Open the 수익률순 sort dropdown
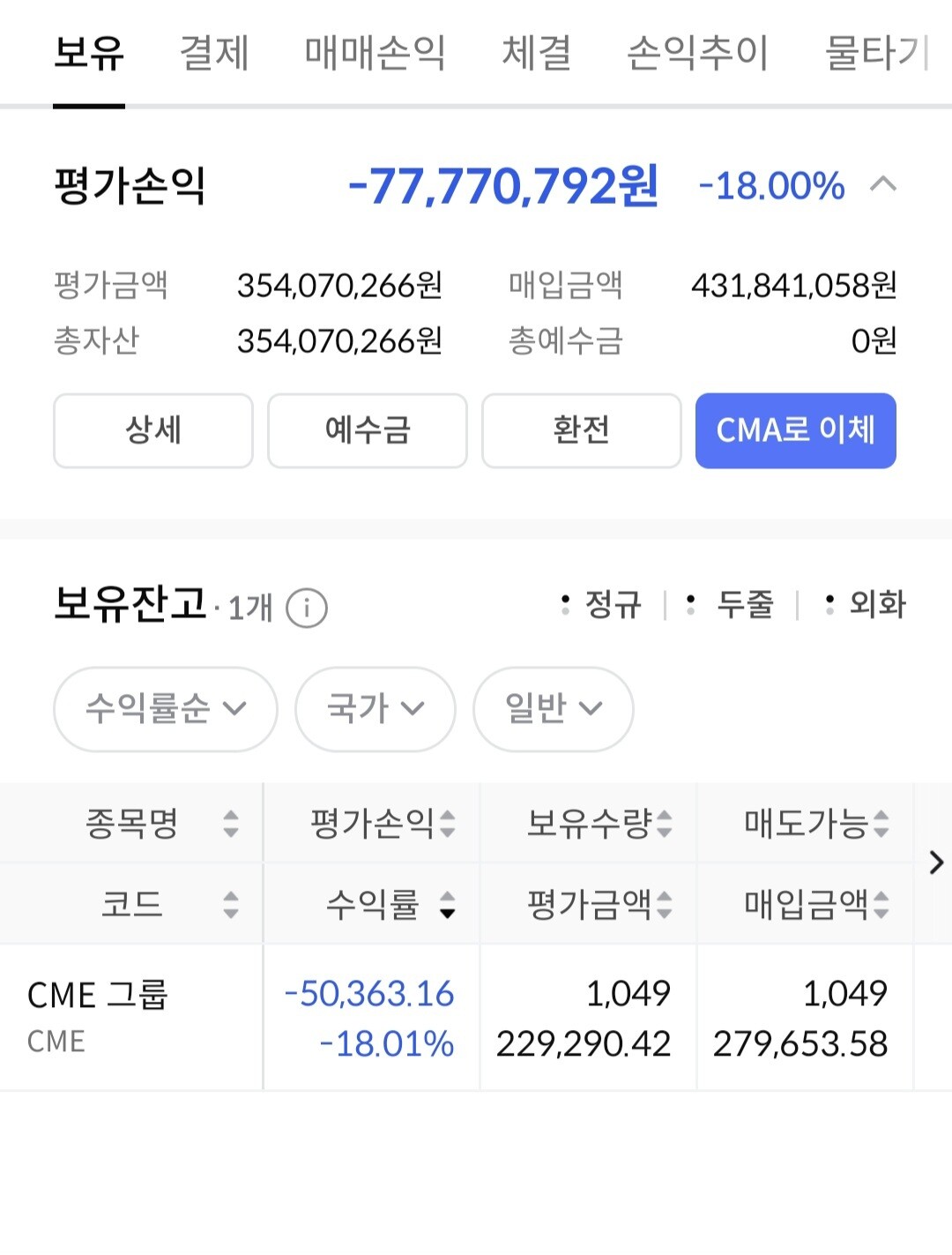952x1255 pixels. [166, 708]
